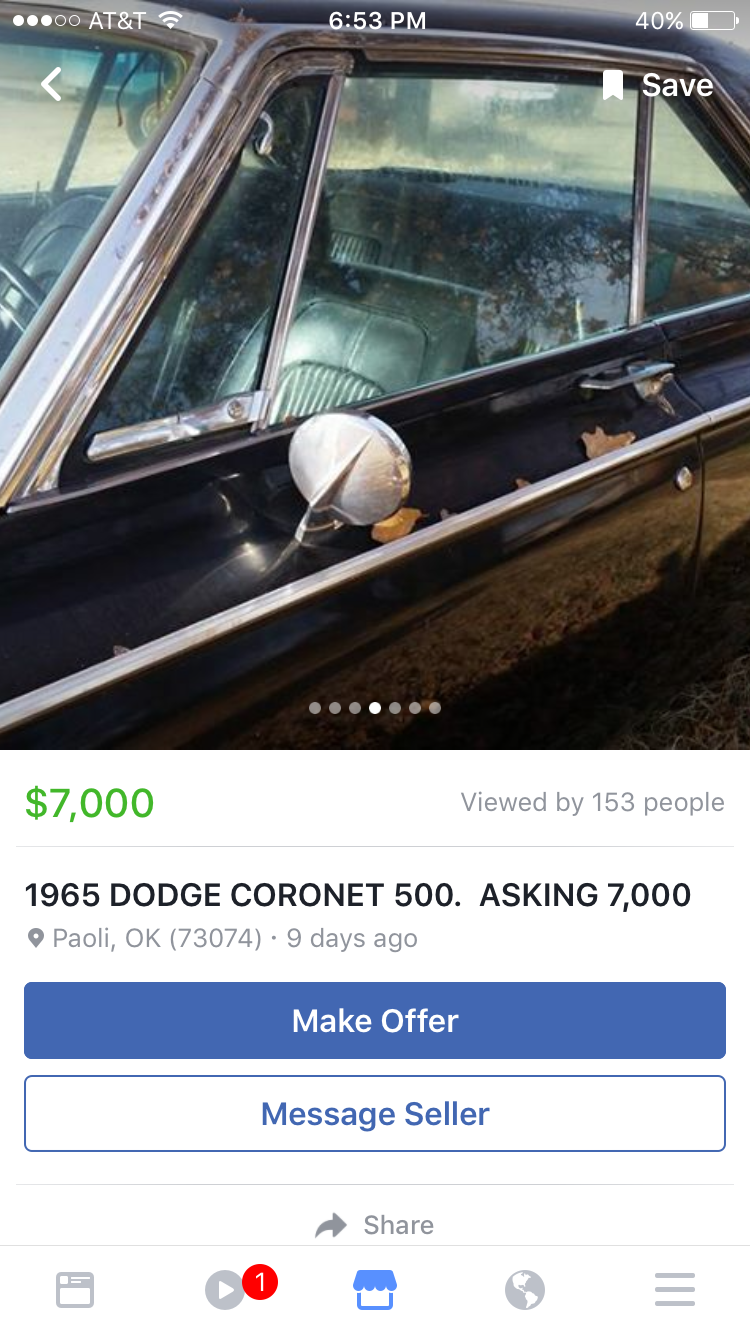Save this Dodge Coronet listing
Image resolution: width=750 pixels, height=1334 pixels.
(658, 85)
